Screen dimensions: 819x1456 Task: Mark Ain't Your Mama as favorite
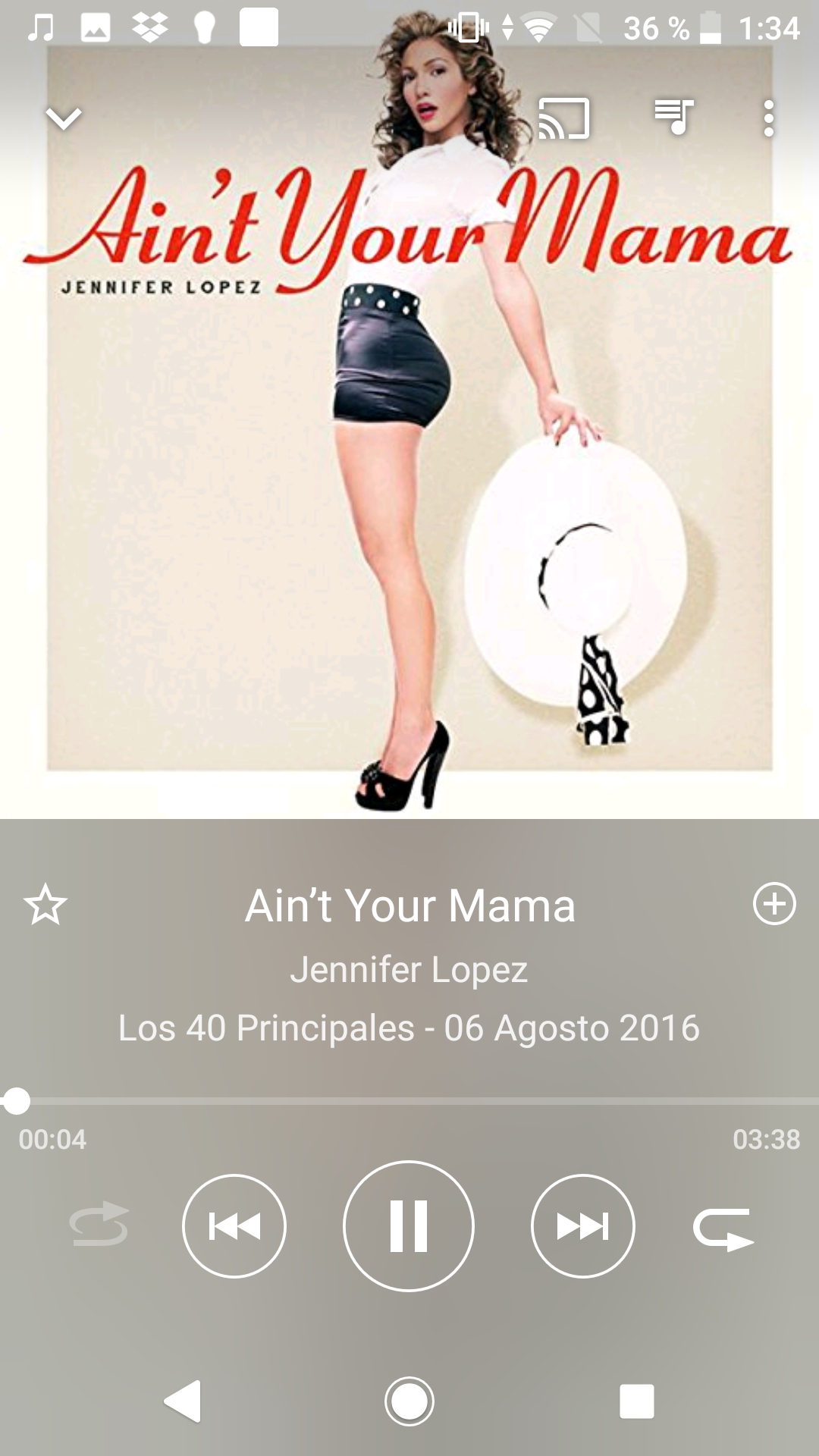[x=45, y=904]
